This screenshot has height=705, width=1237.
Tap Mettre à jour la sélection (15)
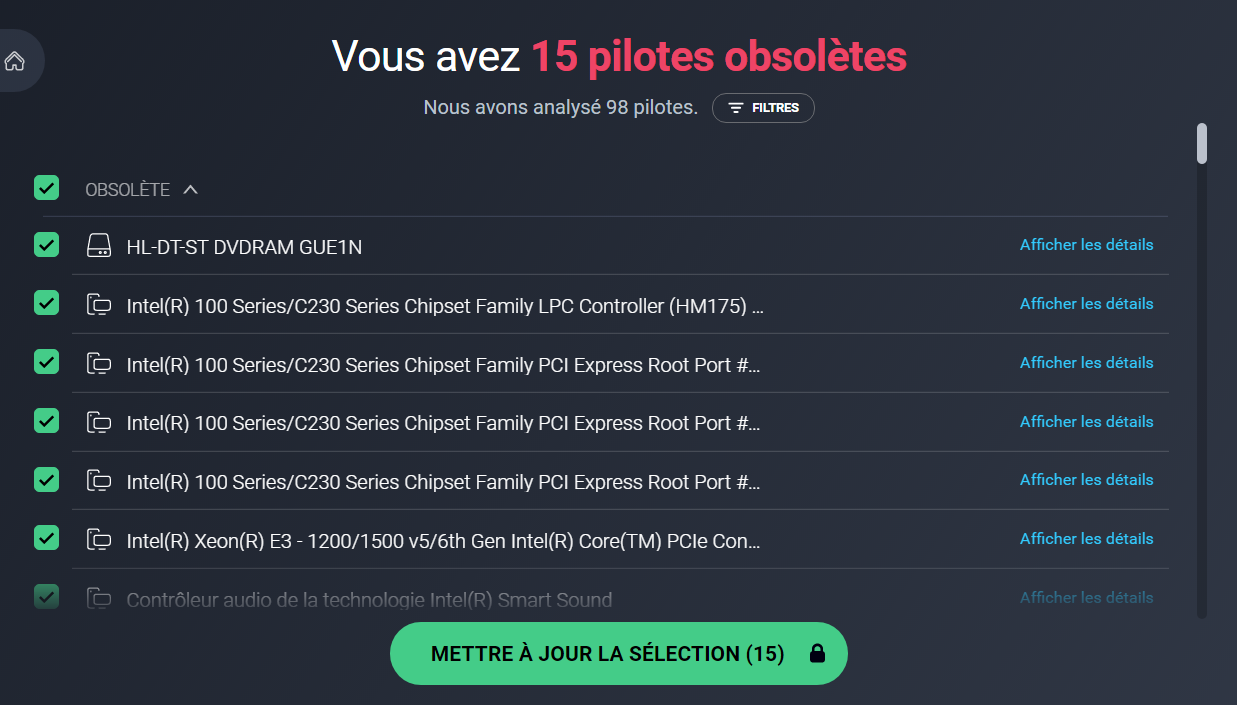tap(618, 654)
